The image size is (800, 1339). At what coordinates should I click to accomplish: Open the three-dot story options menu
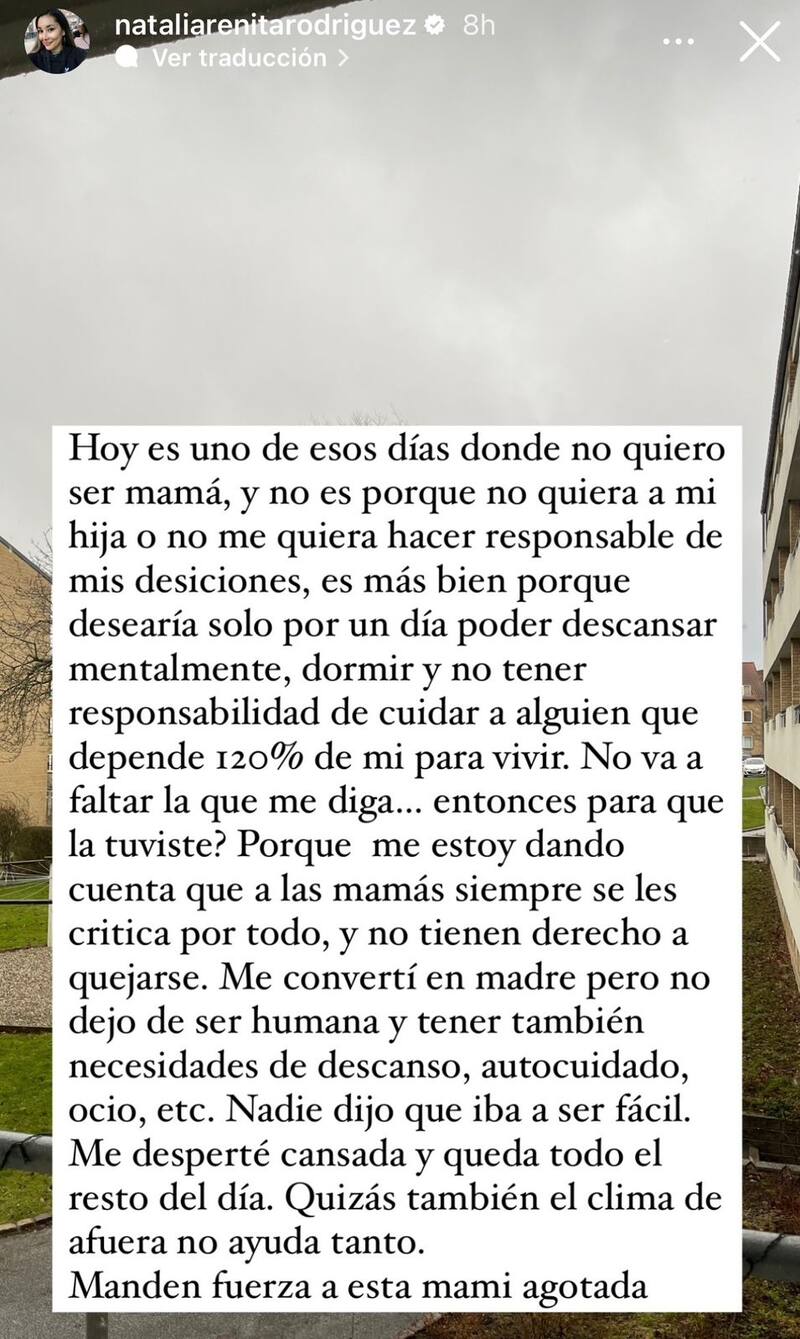pos(678,41)
